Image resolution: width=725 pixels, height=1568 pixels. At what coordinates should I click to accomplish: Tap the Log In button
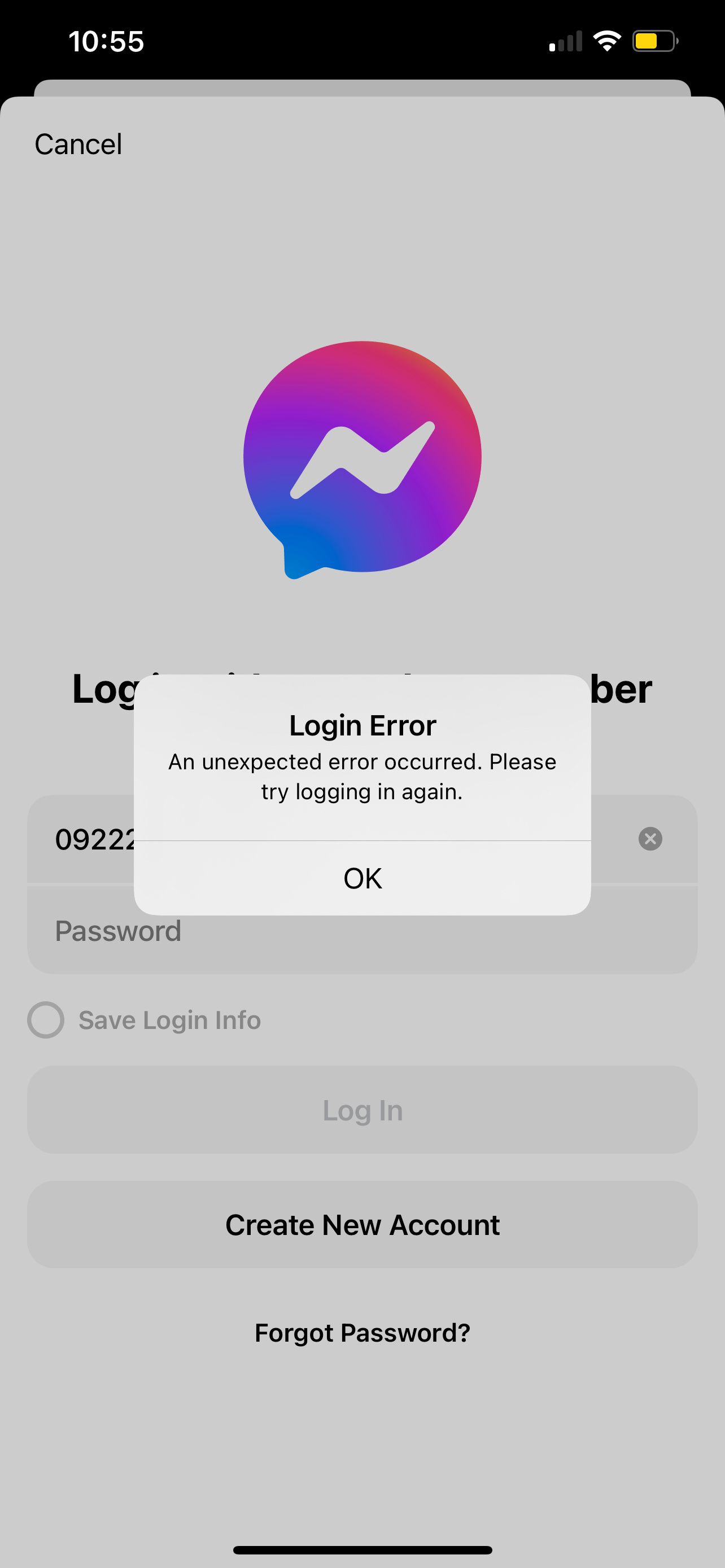(362, 1110)
